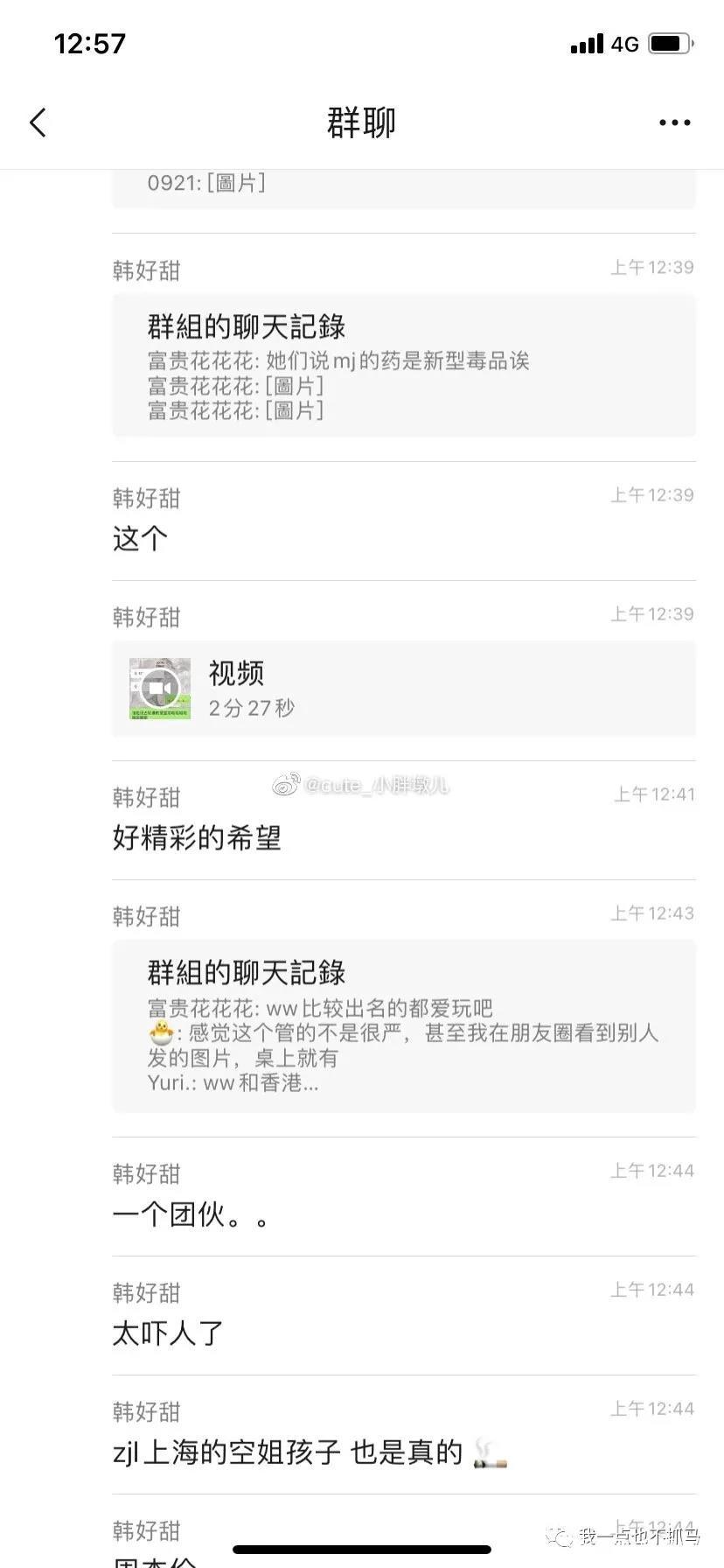This screenshot has height=1568, width=724.
Task: Open chat record mentioning 新型毒品
Action: point(404,366)
